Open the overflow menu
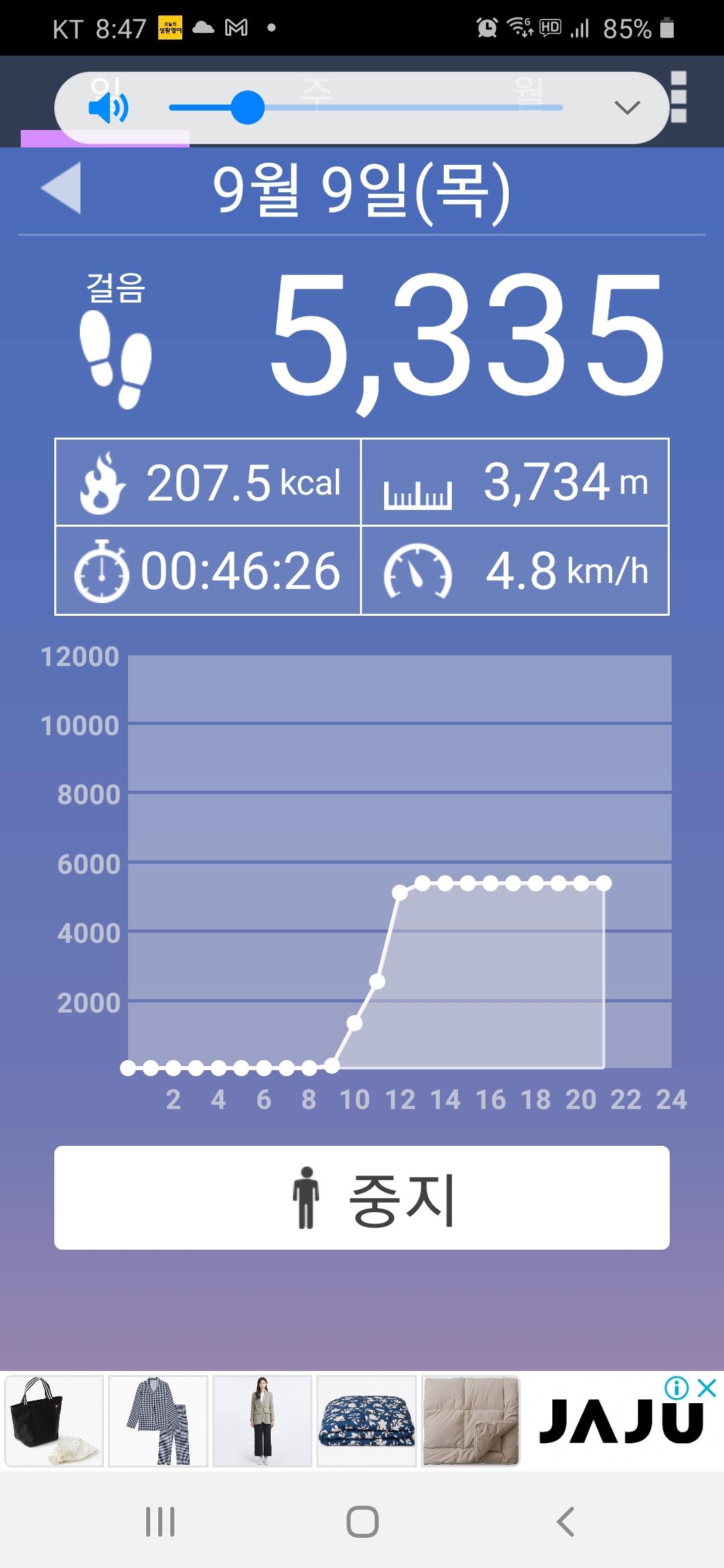 (678, 97)
